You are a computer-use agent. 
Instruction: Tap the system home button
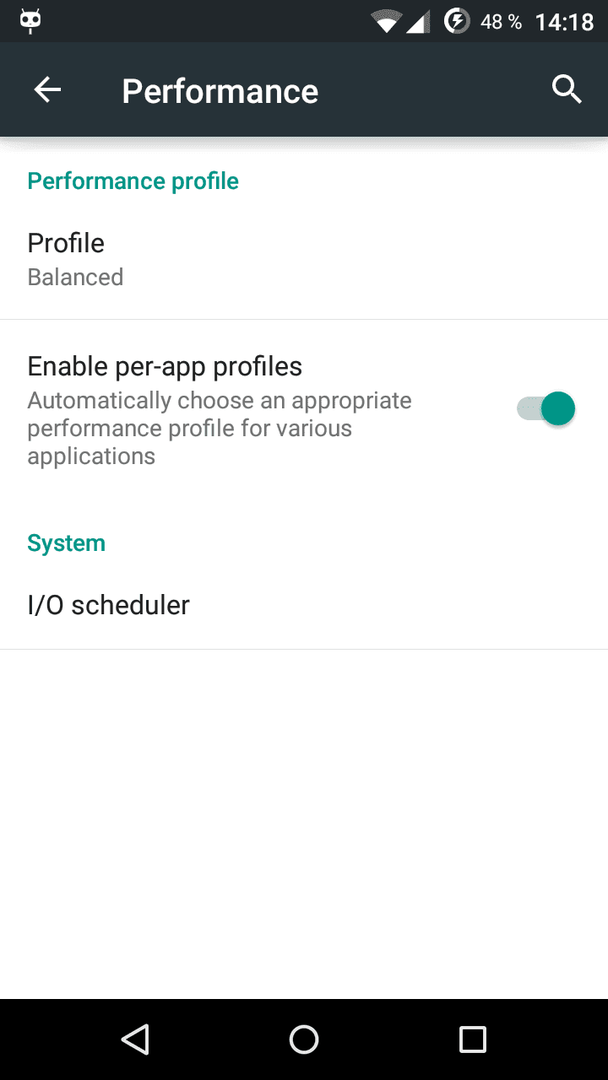coord(304,1039)
